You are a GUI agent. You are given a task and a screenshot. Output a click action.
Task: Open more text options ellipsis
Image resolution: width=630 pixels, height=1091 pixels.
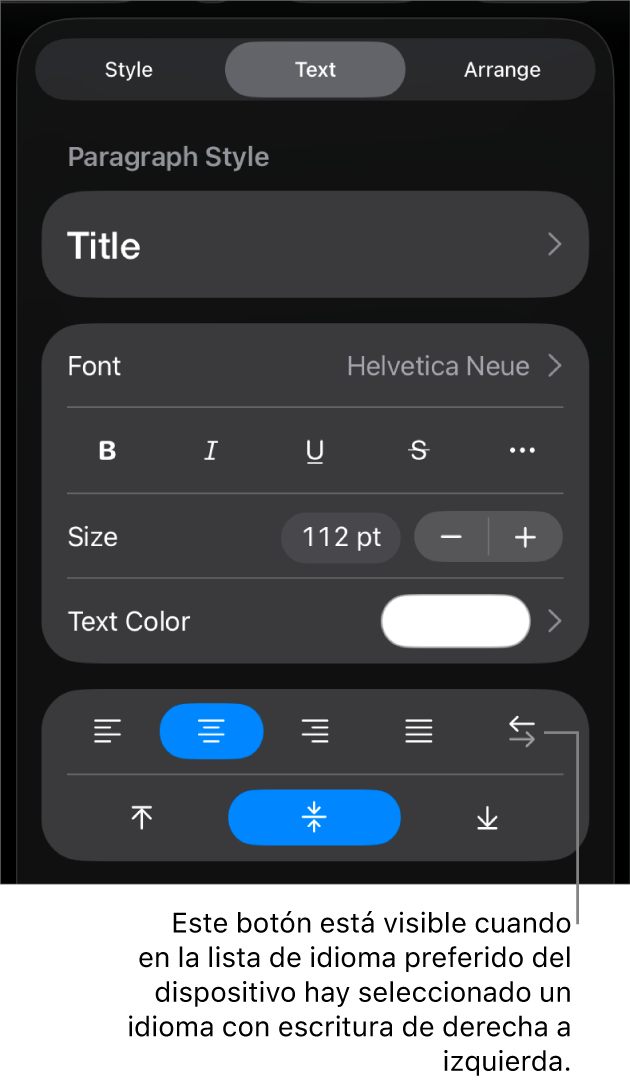(522, 451)
